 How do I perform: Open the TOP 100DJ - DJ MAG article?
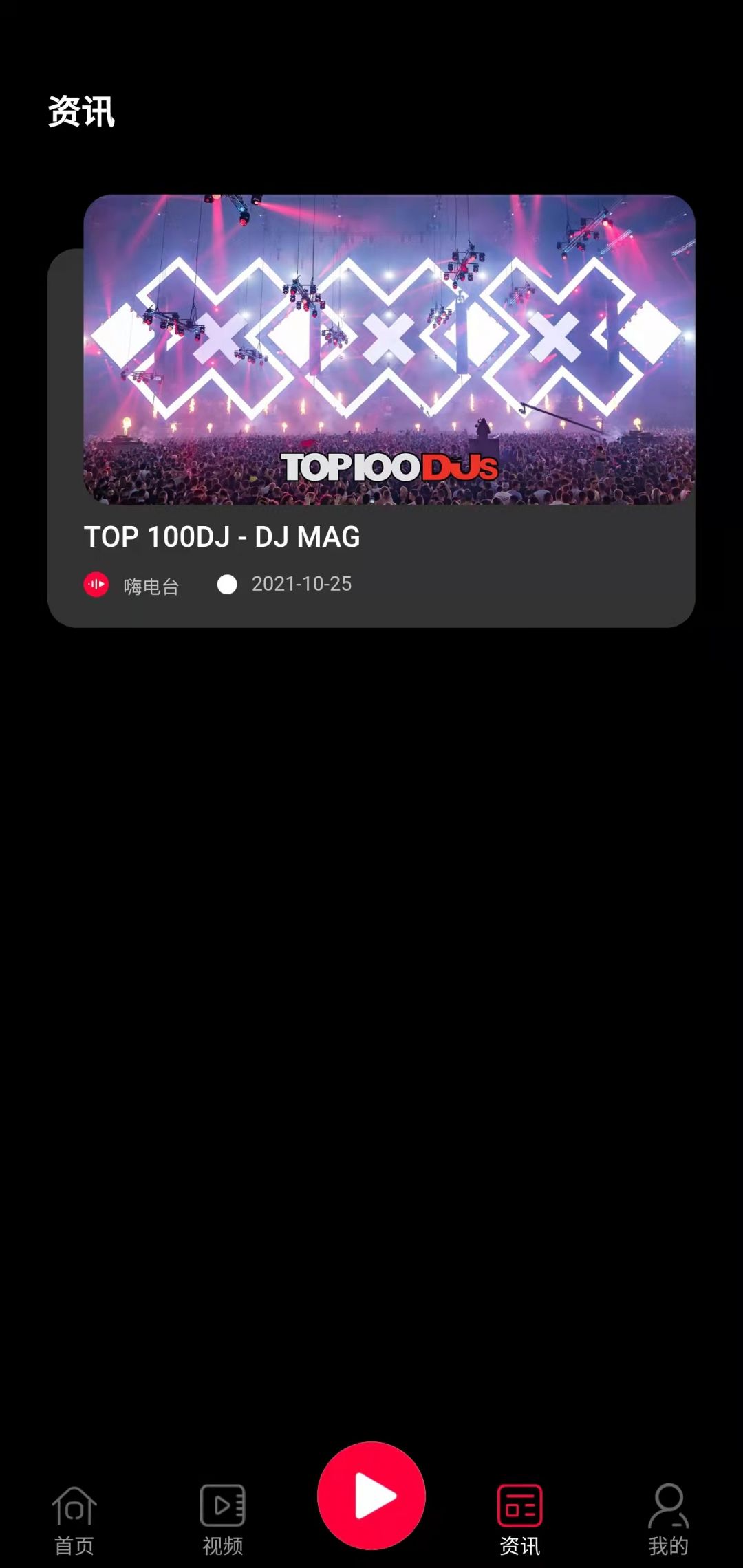pos(371,413)
